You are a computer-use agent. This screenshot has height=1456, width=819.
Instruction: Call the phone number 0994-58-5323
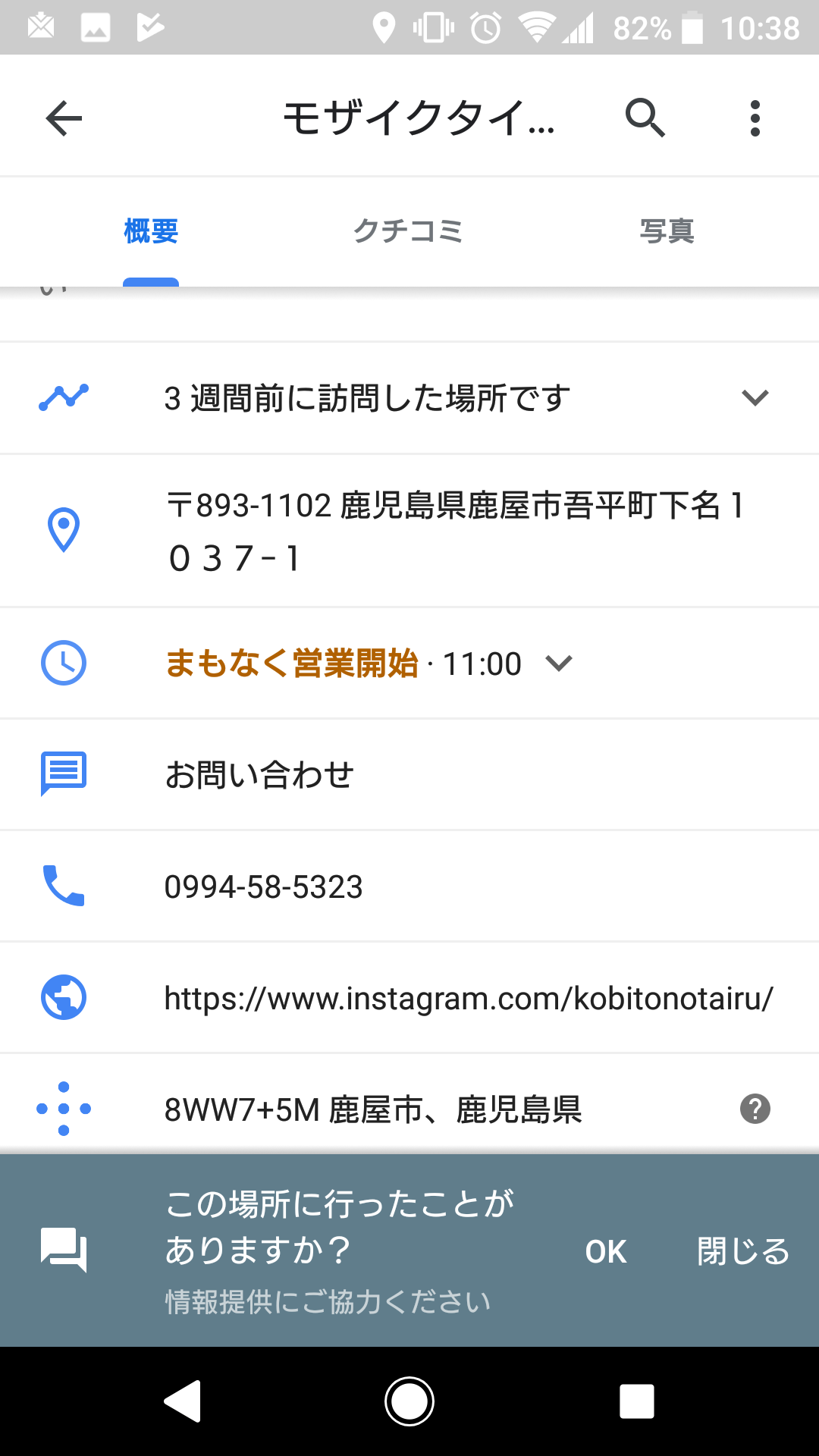(x=409, y=886)
